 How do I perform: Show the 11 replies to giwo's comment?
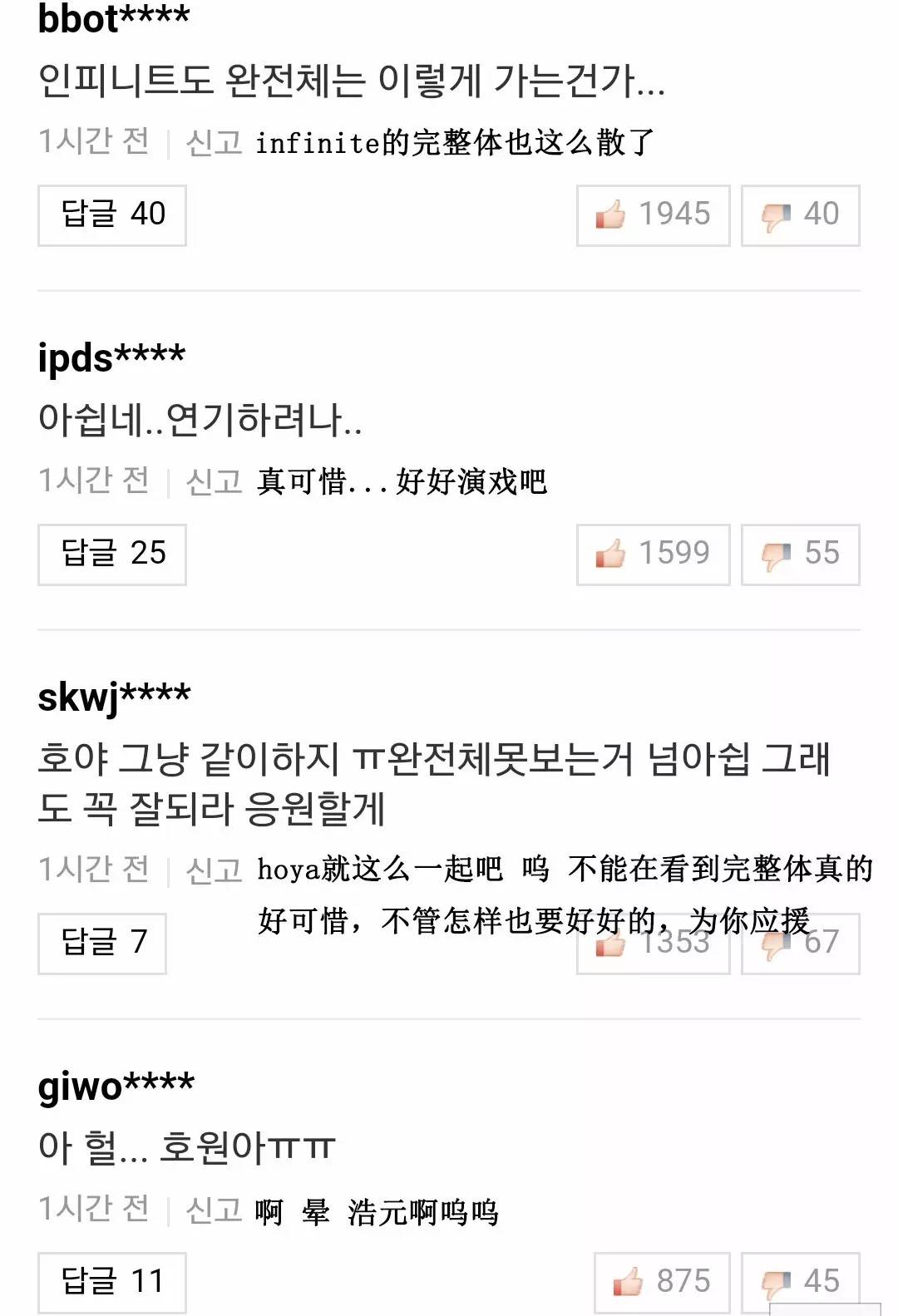click(x=111, y=1283)
